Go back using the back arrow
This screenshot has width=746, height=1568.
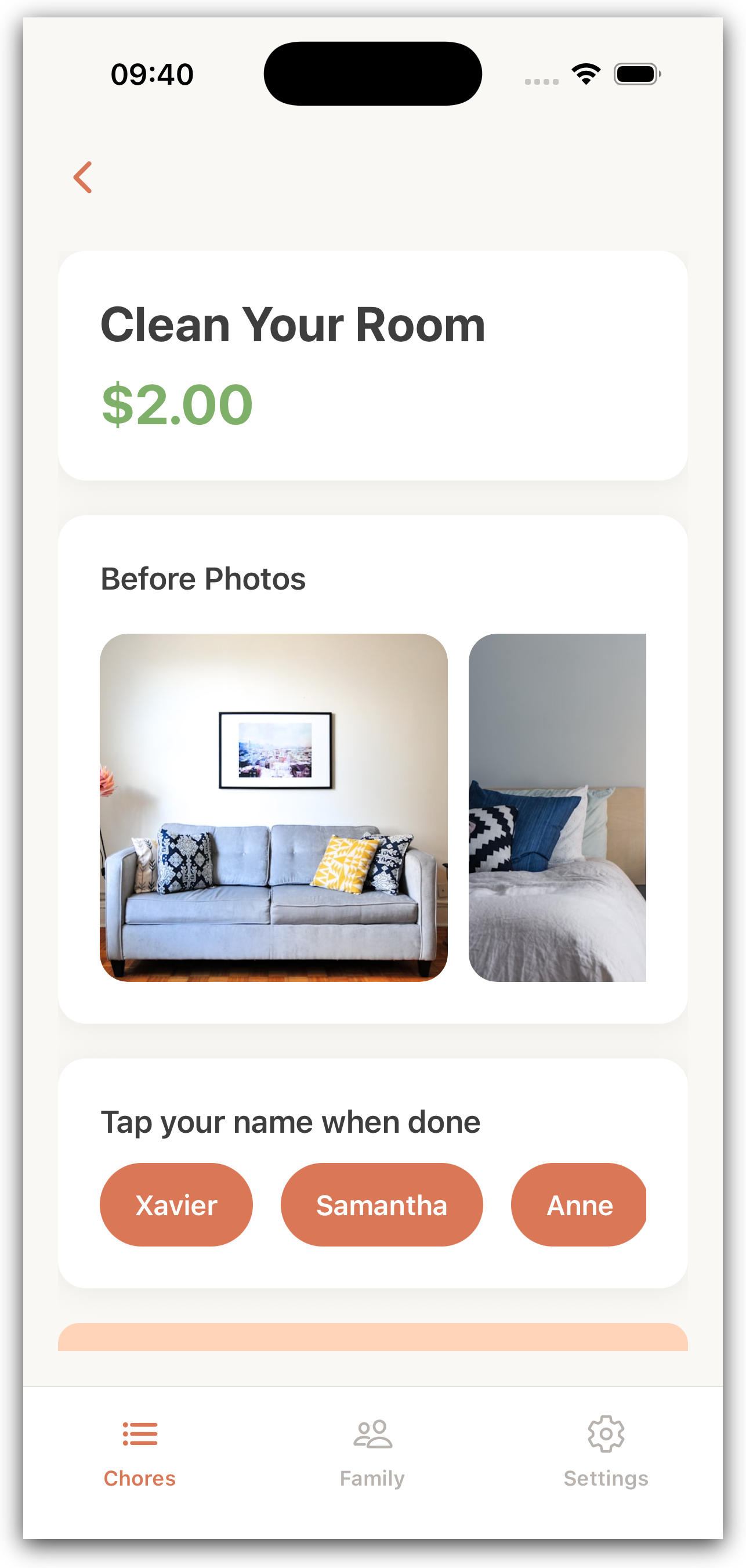coord(83,177)
